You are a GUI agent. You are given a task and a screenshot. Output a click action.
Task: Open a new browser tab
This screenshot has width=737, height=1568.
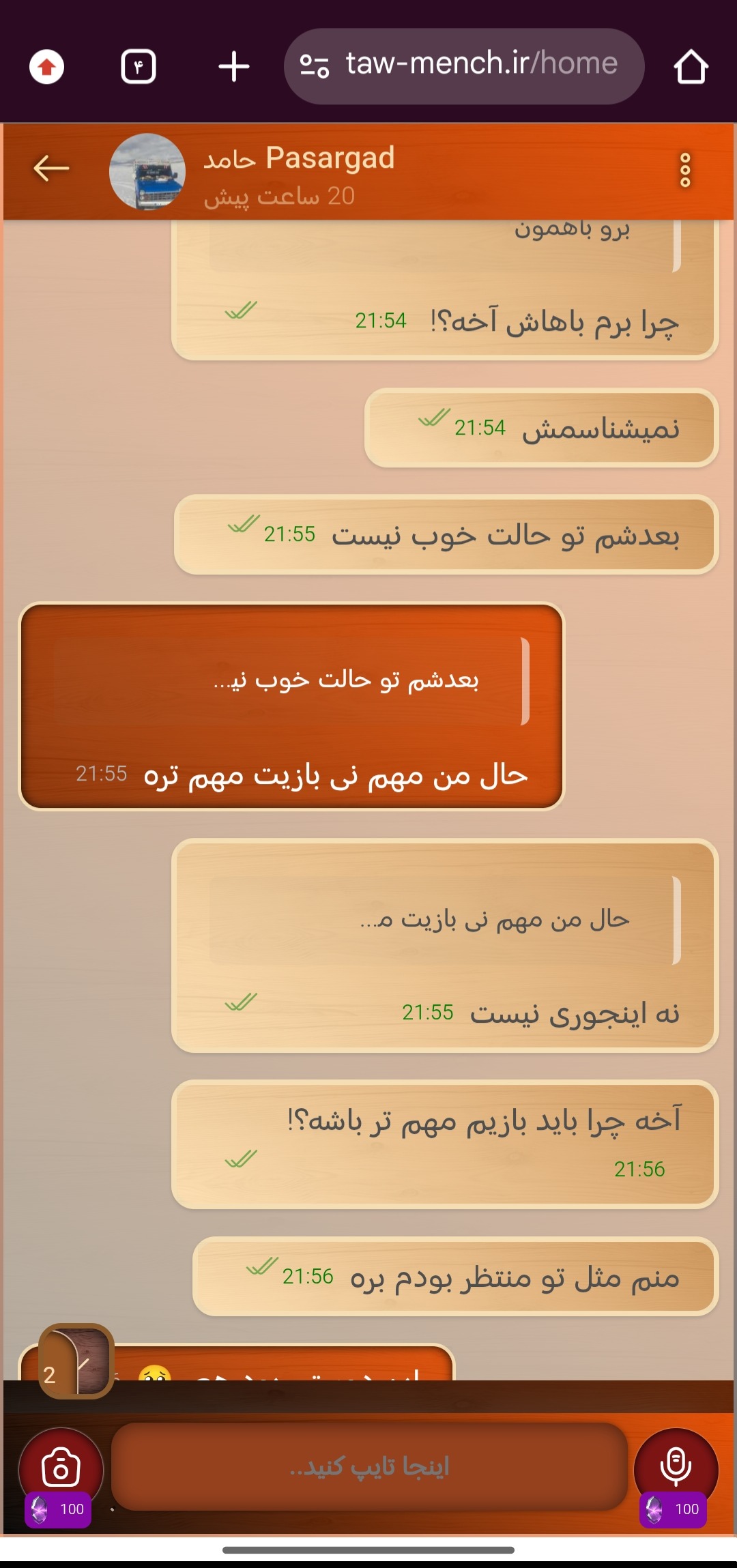[x=233, y=67]
